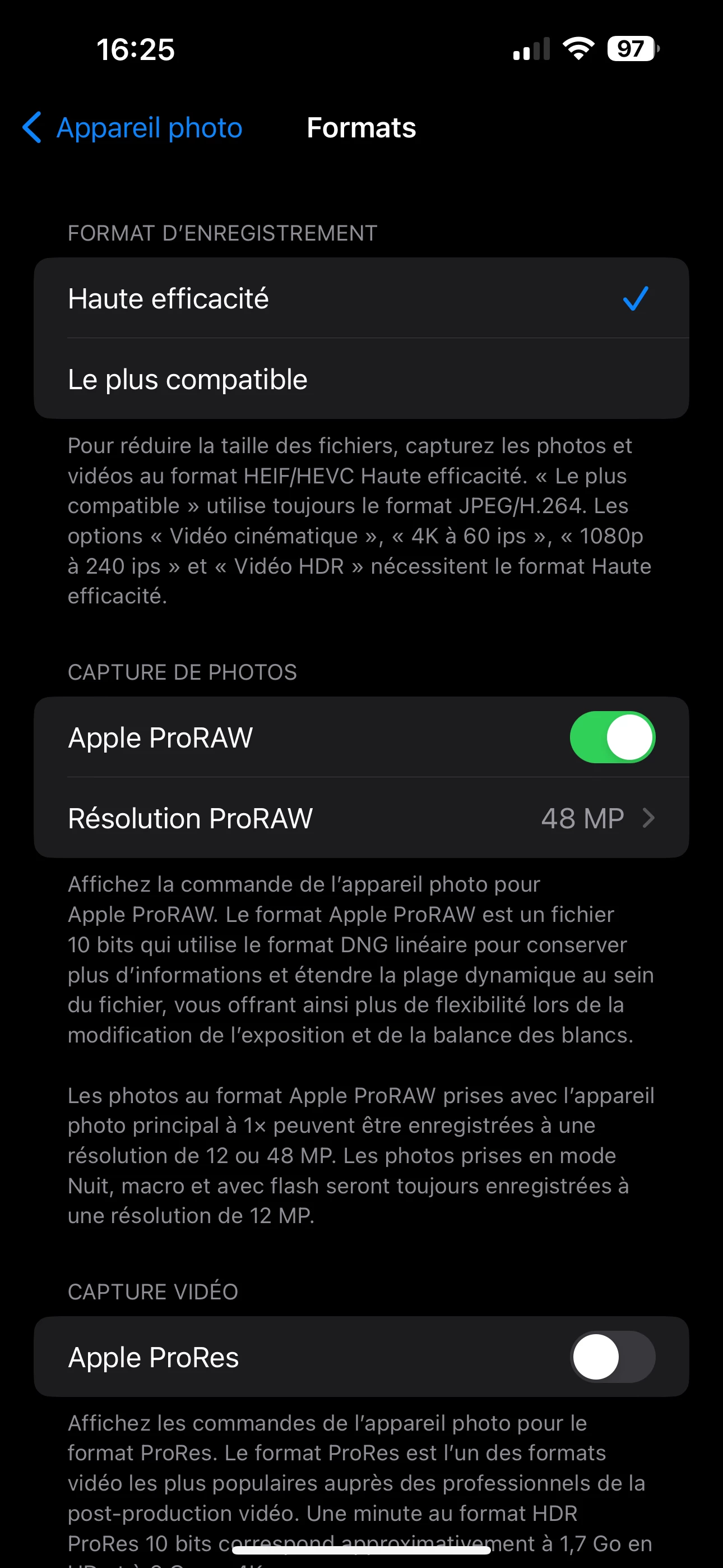Open Résolution ProRAW settings
Image resolution: width=723 pixels, height=1568 pixels.
(x=360, y=818)
